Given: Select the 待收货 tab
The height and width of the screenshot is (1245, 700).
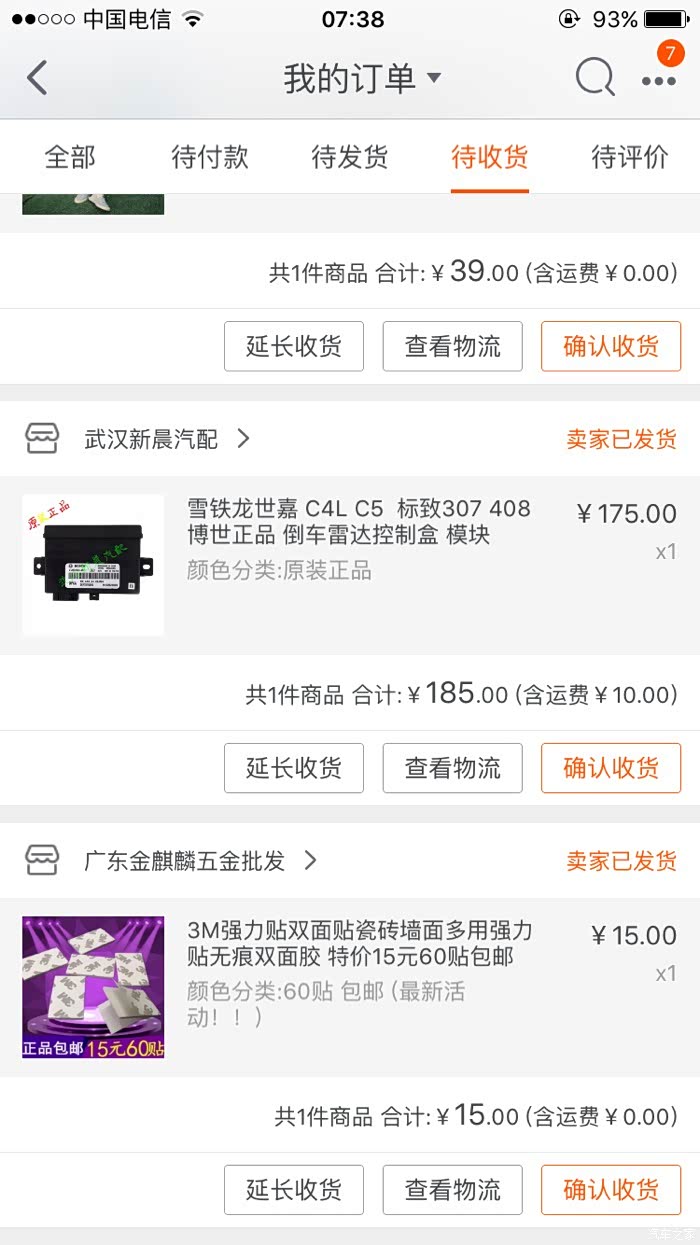Looking at the screenshot, I should coord(490,157).
